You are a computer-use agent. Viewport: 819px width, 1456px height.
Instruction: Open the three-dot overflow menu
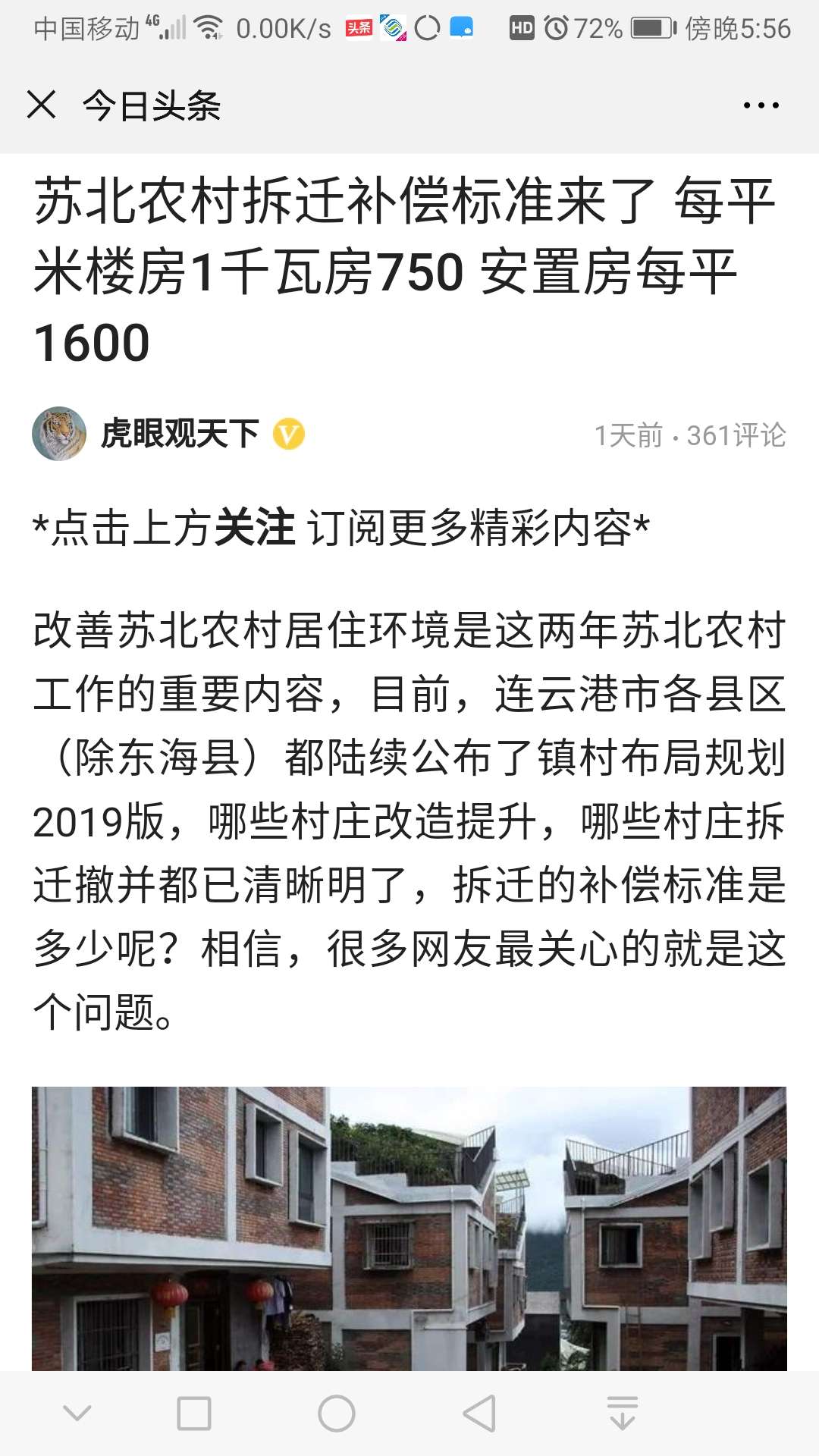pyautogui.click(x=761, y=105)
